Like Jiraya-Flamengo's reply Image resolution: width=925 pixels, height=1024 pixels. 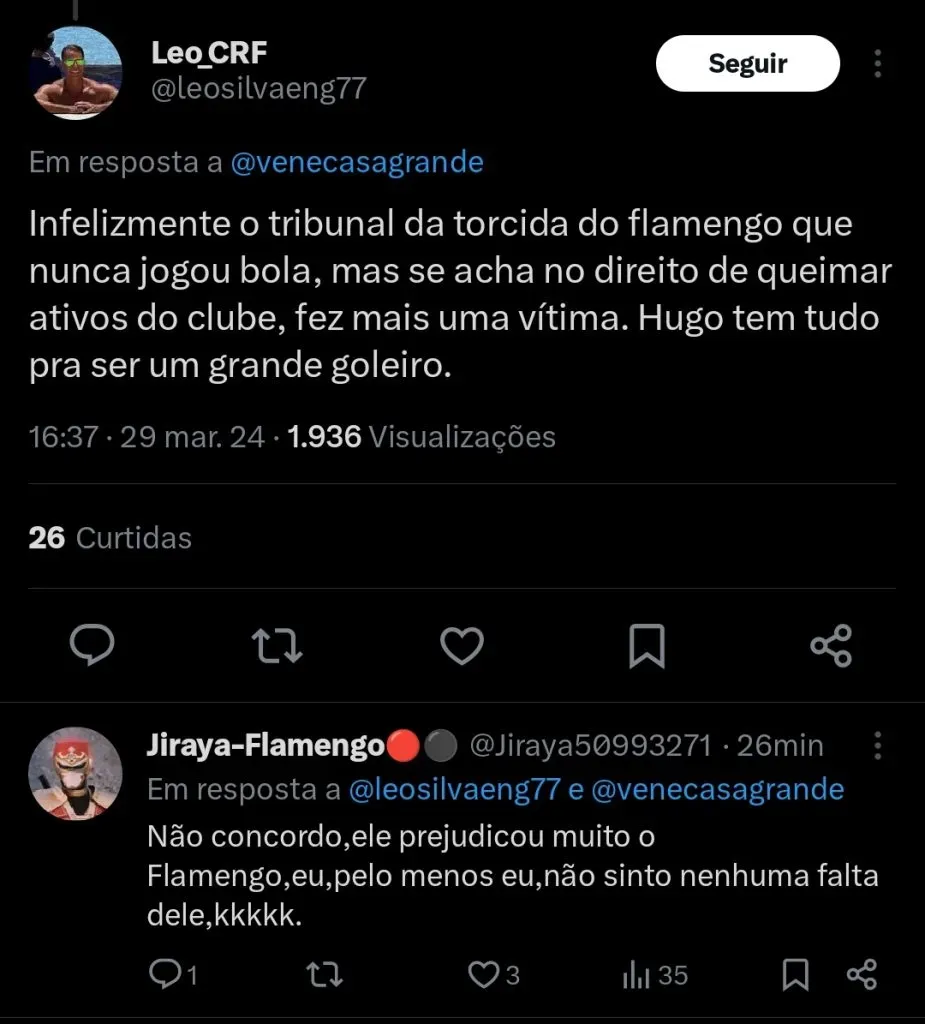tap(485, 974)
